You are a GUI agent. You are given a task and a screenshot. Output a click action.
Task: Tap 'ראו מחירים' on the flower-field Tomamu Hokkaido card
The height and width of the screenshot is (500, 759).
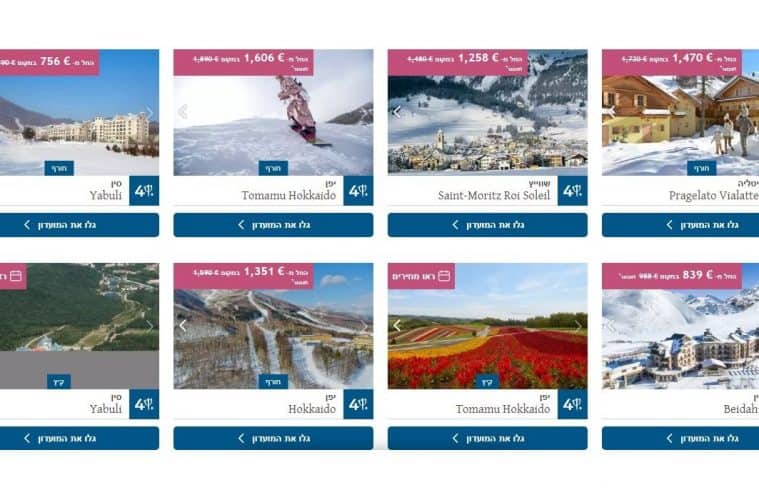click(421, 276)
